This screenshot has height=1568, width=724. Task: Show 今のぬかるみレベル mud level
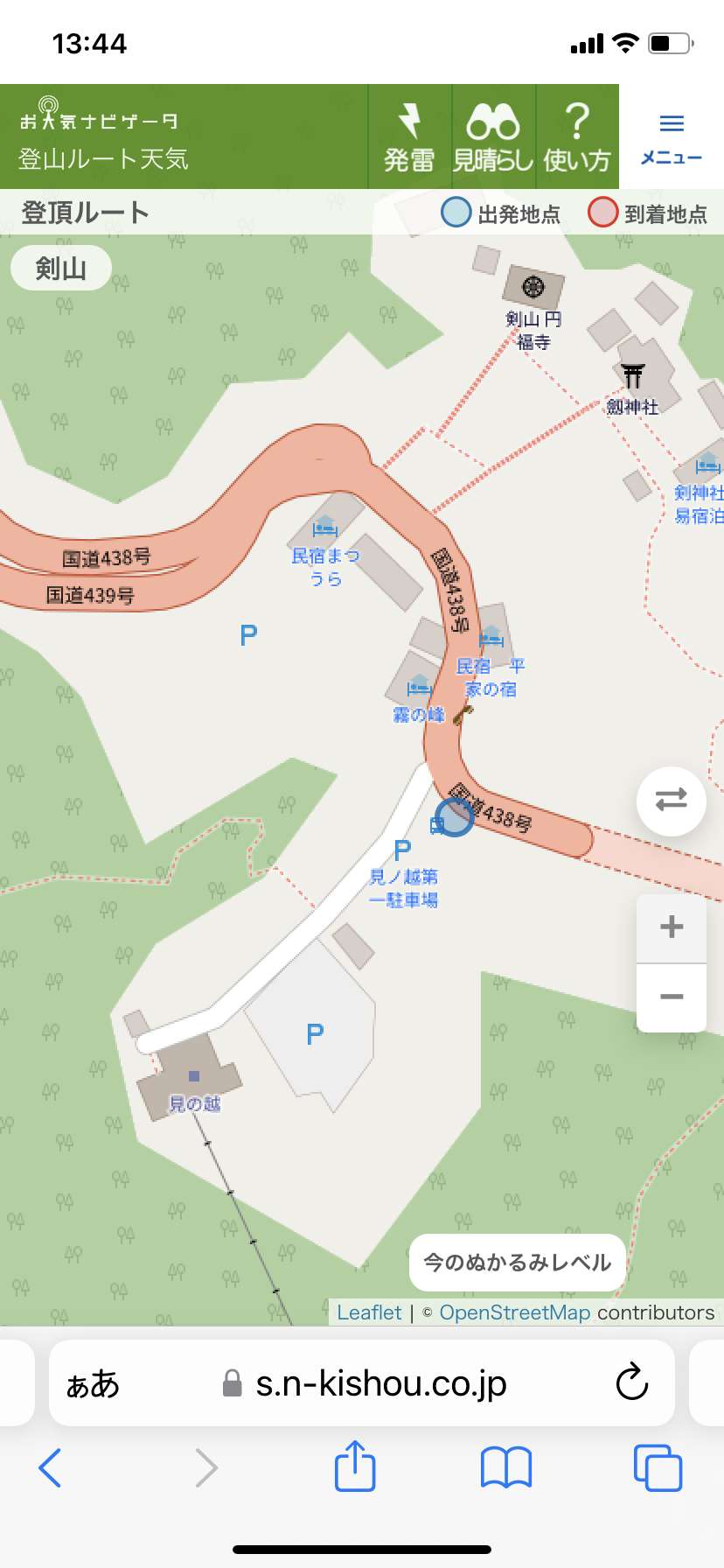[517, 1263]
